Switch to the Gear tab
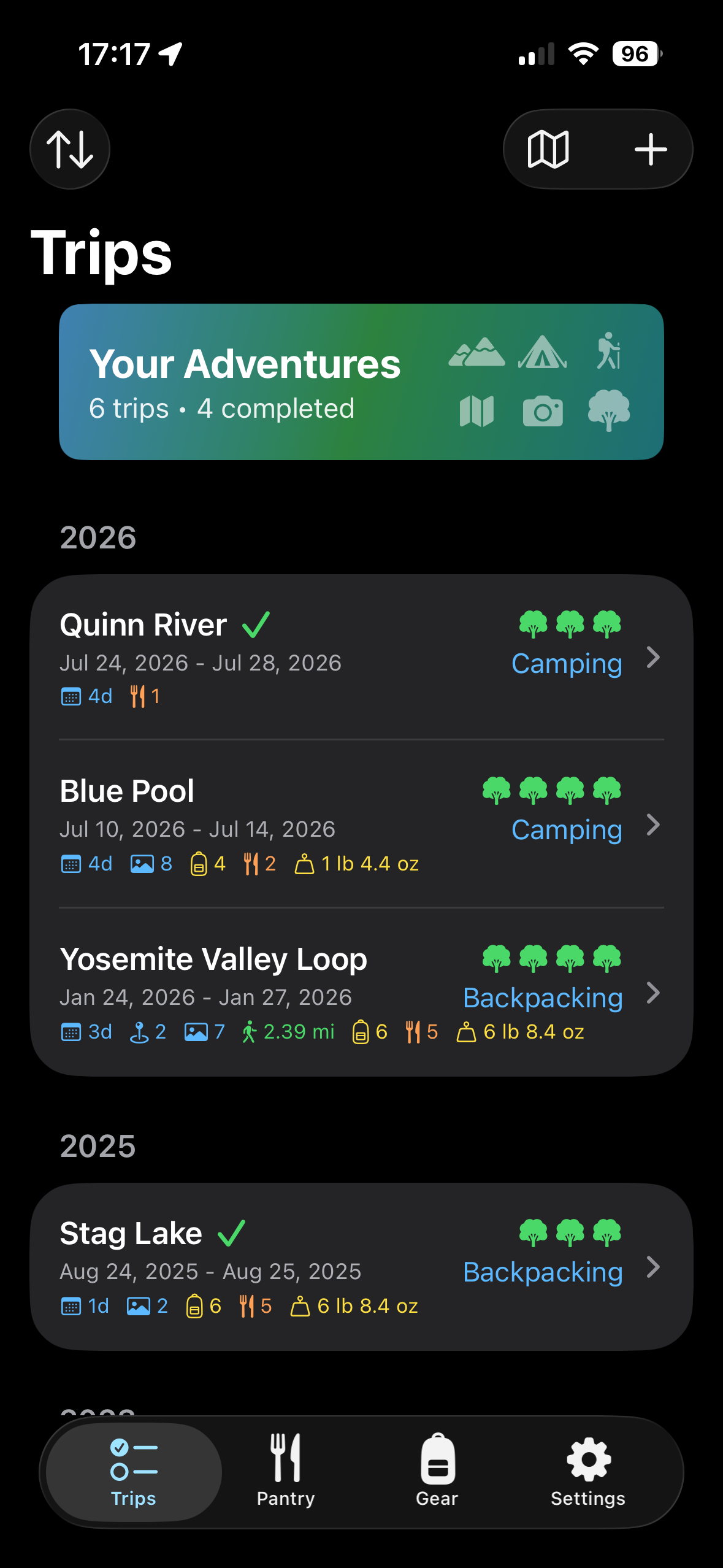 click(x=437, y=1471)
